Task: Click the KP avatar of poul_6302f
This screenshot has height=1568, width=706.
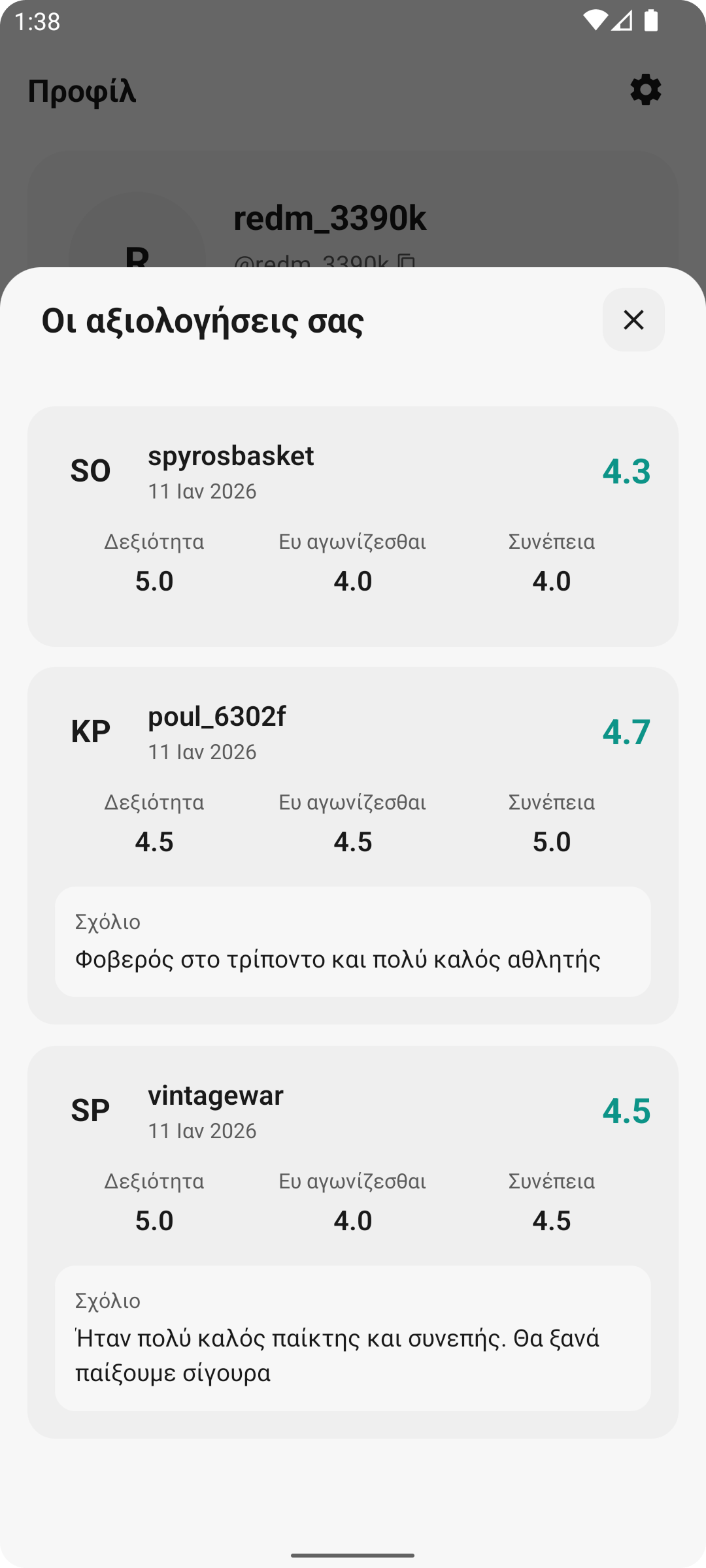Action: 91,730
